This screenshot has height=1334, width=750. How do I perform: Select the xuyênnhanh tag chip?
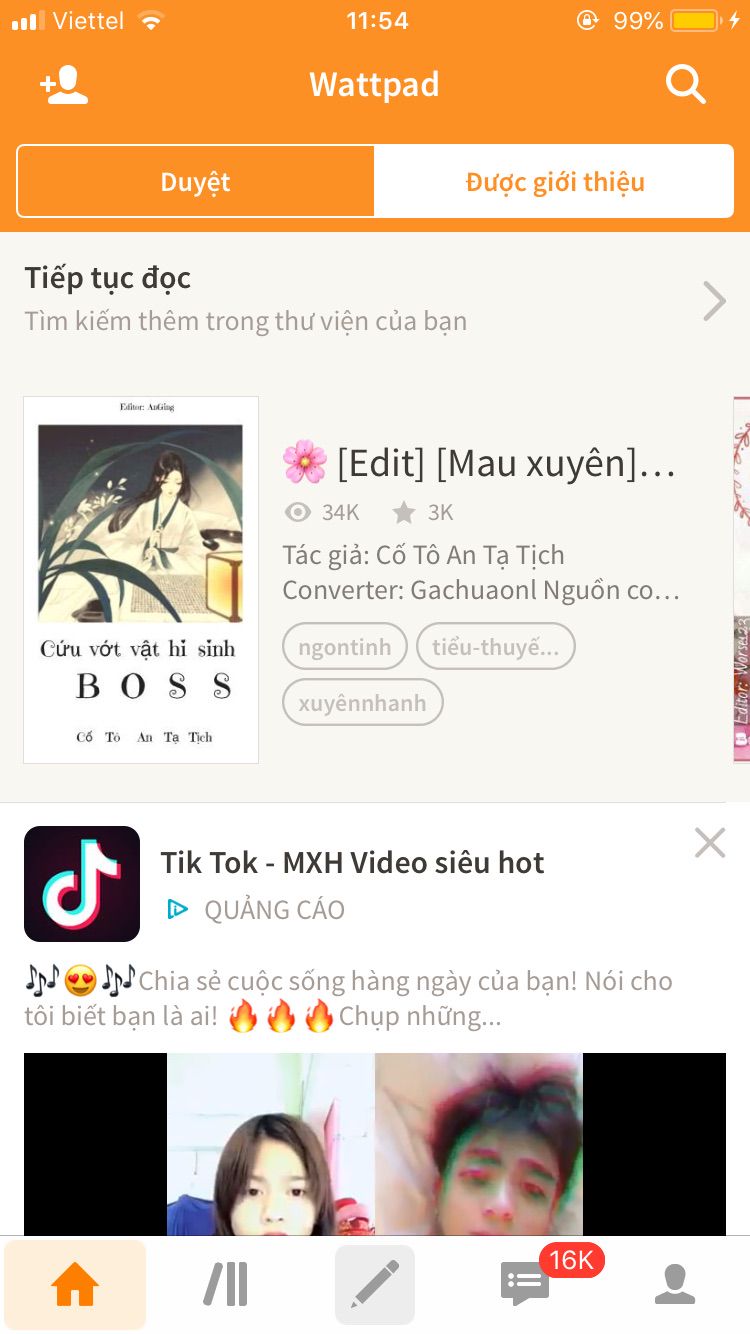tap(362, 703)
